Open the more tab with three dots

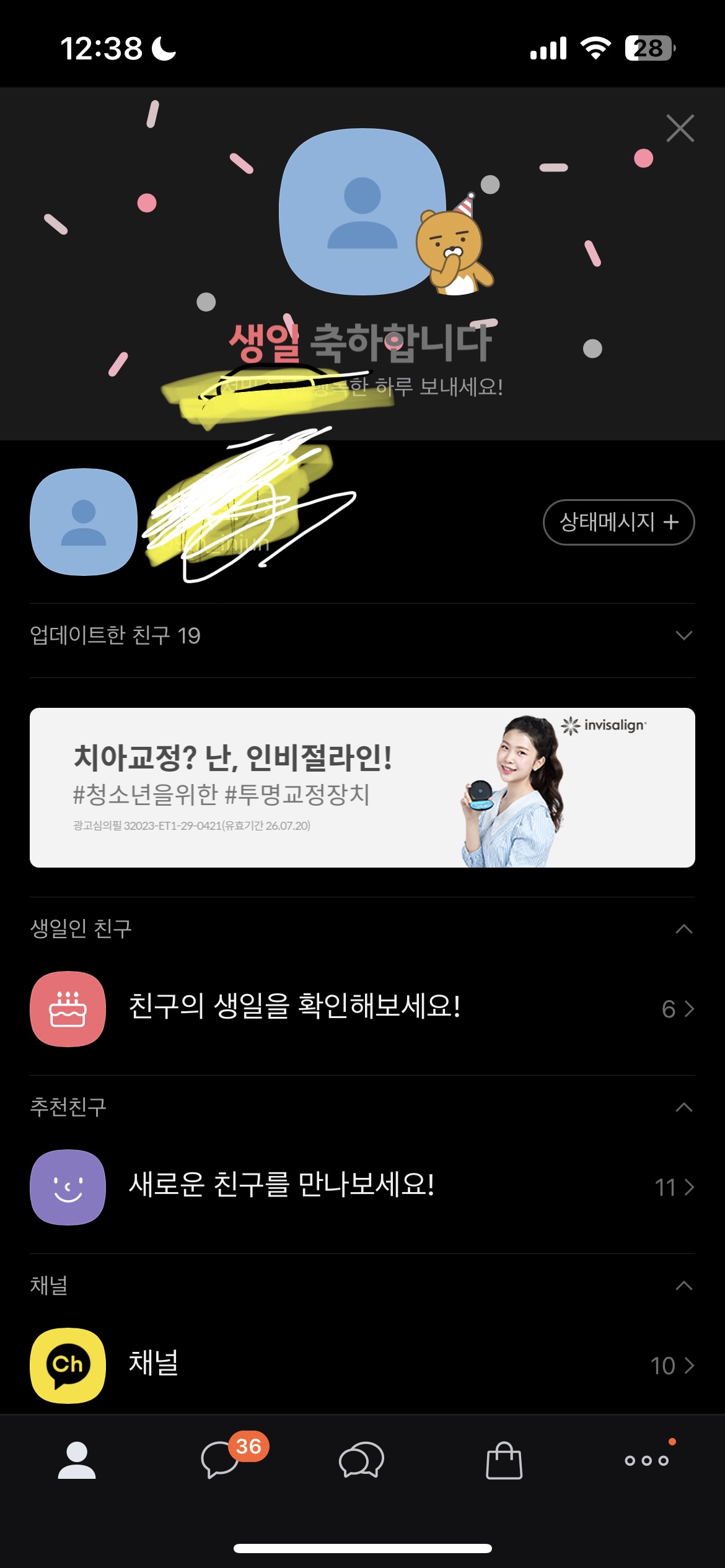click(x=647, y=1460)
